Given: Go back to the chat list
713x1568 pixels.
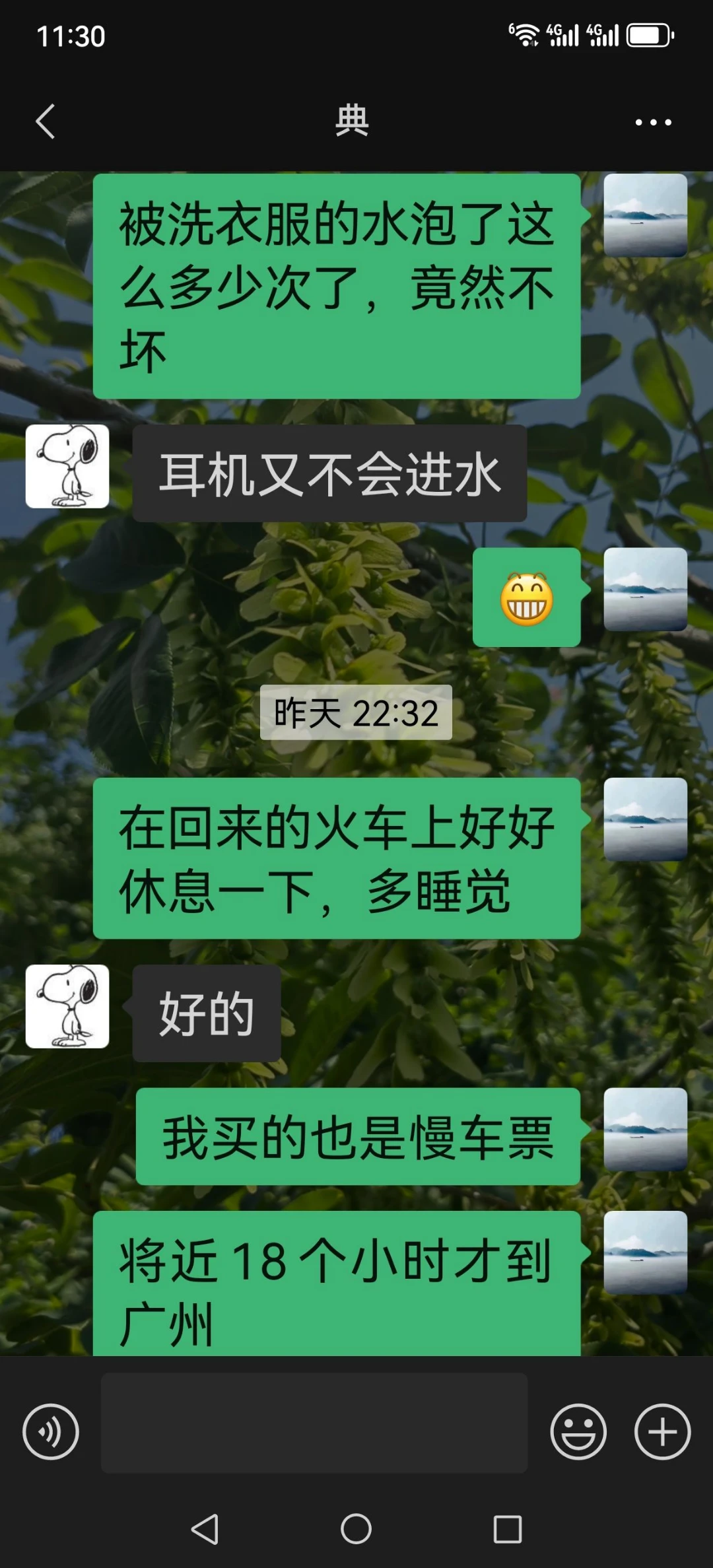Looking at the screenshot, I should tap(45, 122).
